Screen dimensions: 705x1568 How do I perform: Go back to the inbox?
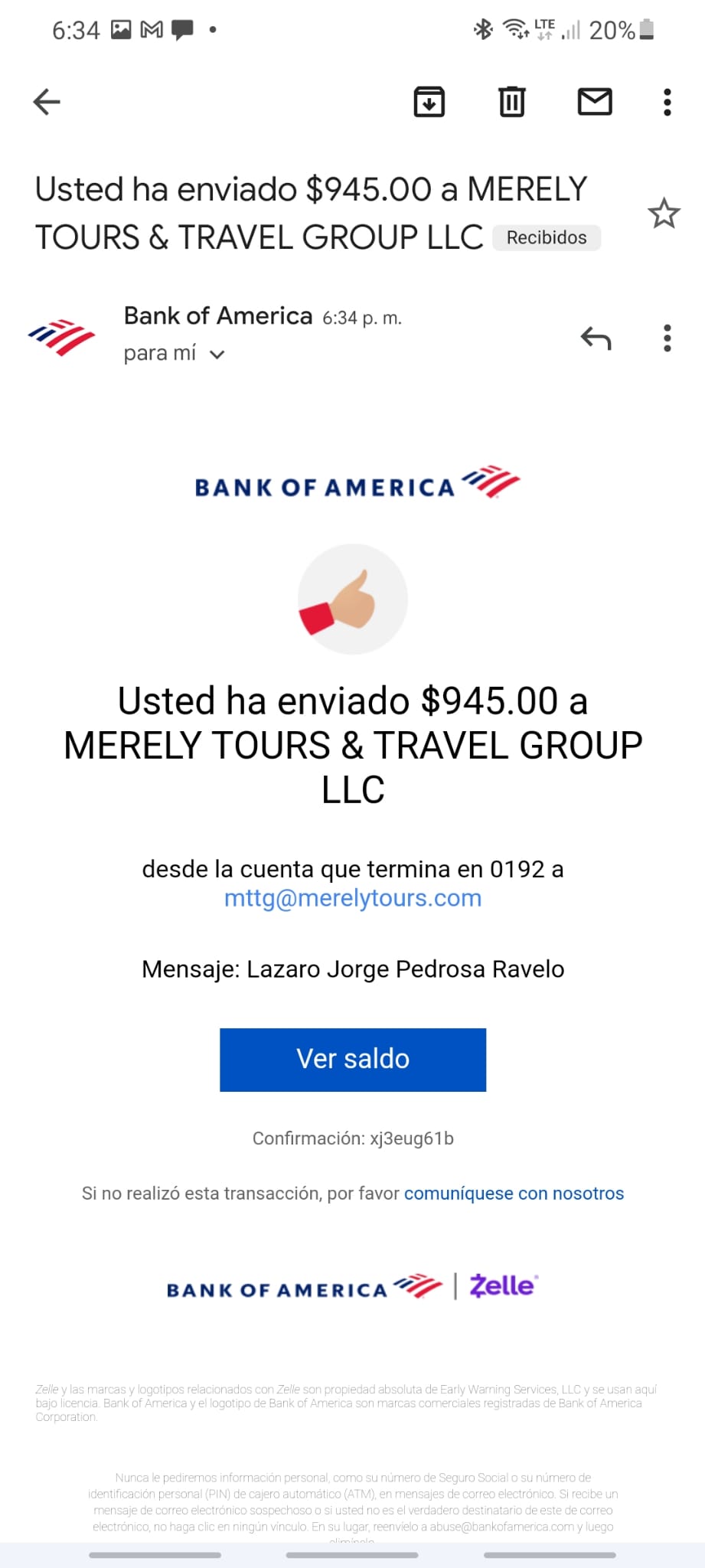coord(47,102)
